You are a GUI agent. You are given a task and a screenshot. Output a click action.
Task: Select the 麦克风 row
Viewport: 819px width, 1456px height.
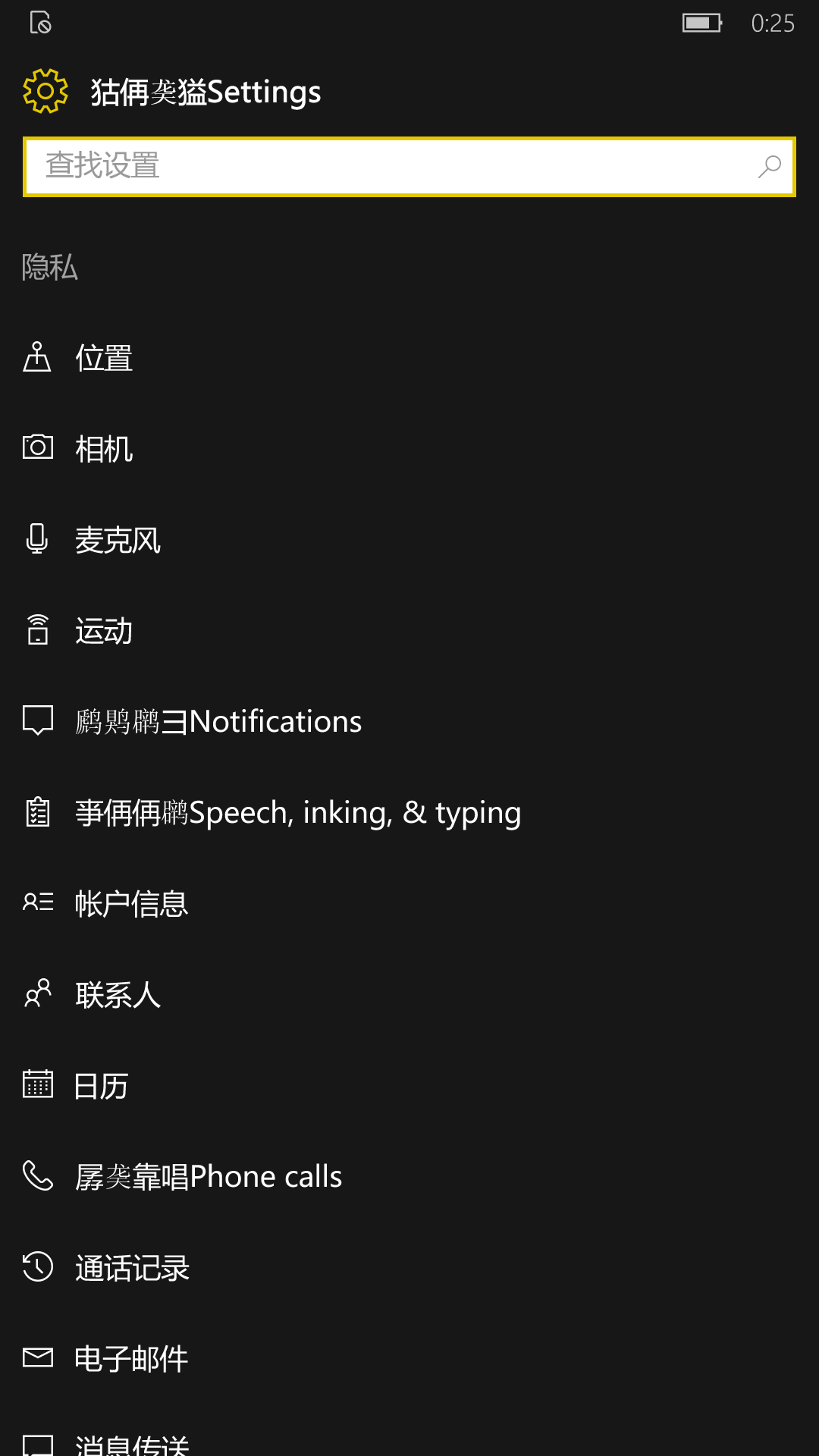pyautogui.click(x=409, y=540)
